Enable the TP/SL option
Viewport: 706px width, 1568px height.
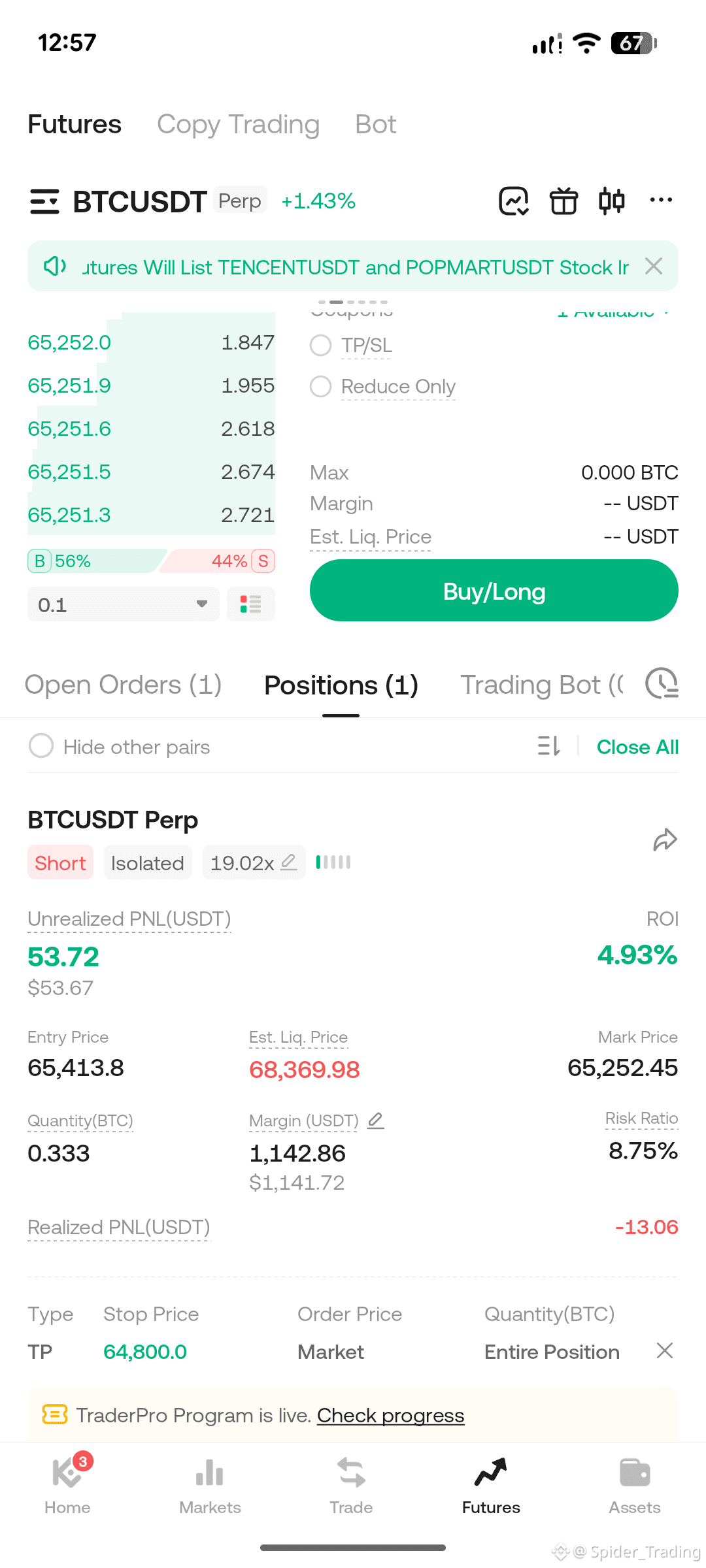click(351, 345)
